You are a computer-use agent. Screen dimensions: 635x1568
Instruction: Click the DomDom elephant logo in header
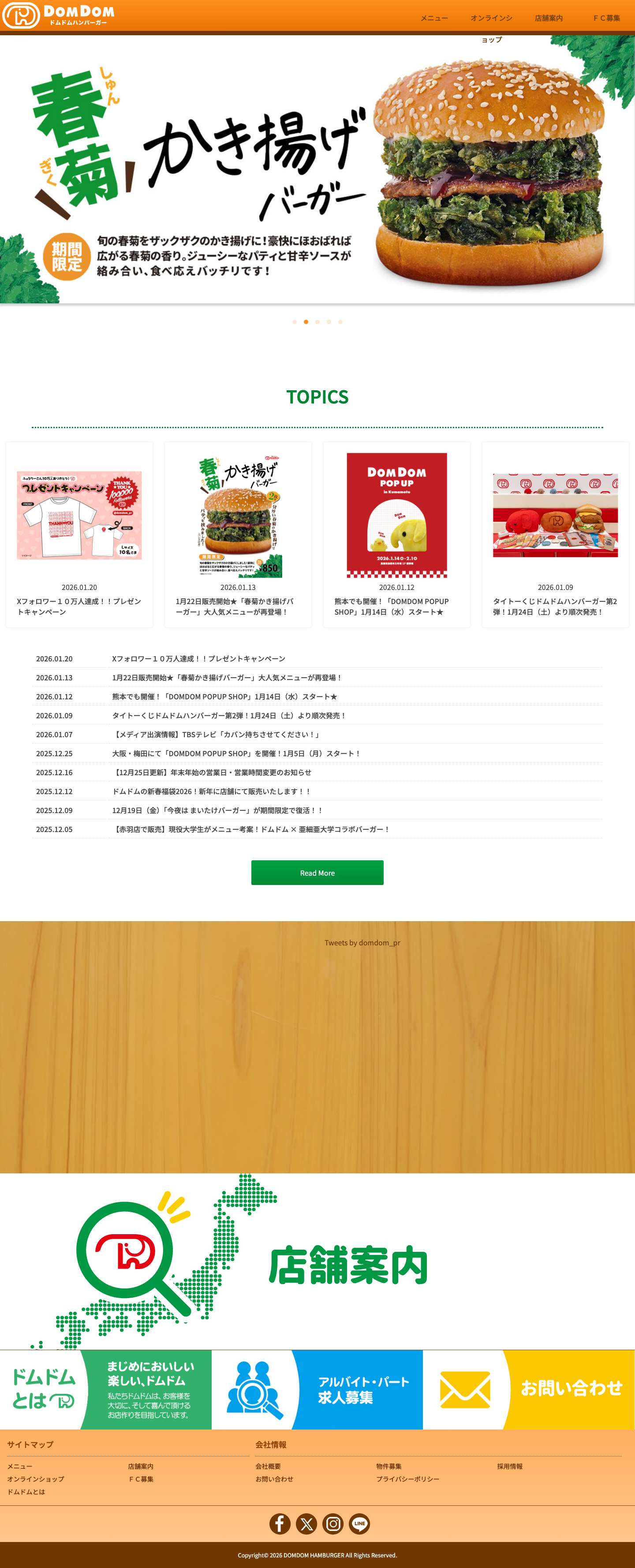[22, 16]
